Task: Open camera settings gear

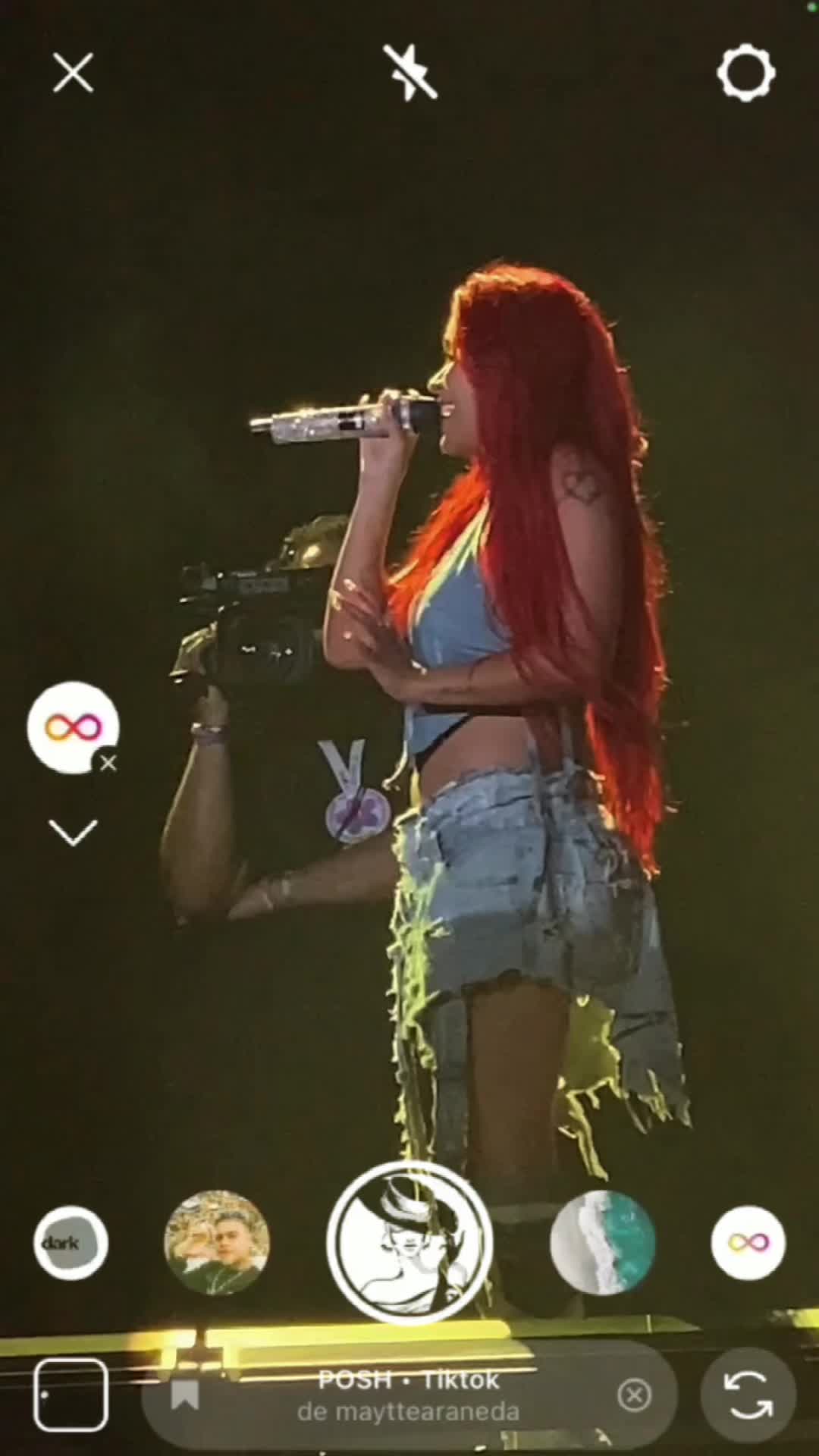Action: [x=745, y=73]
